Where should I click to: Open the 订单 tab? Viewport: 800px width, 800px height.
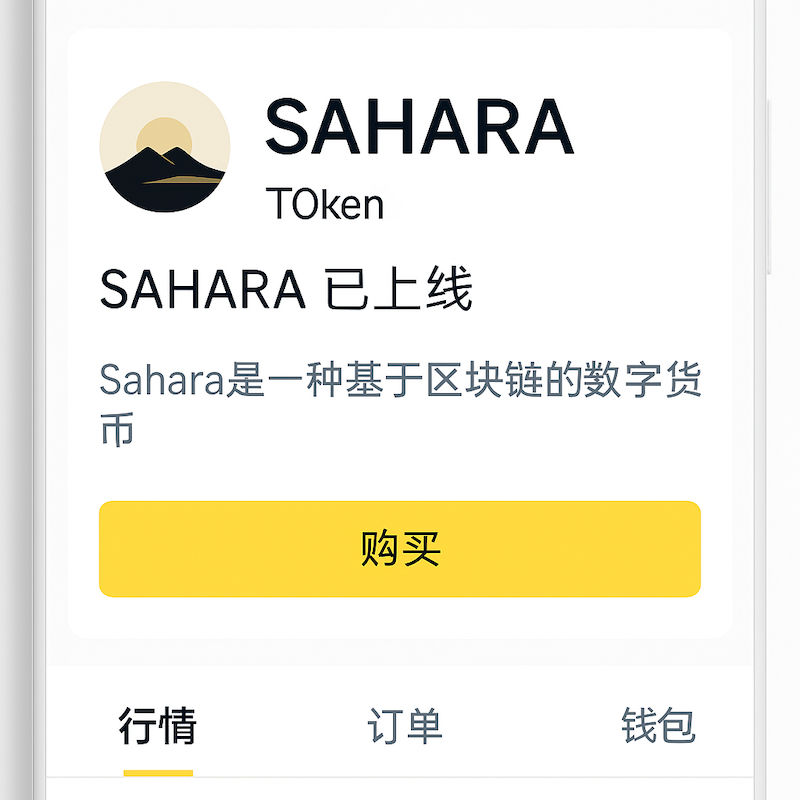tap(404, 726)
